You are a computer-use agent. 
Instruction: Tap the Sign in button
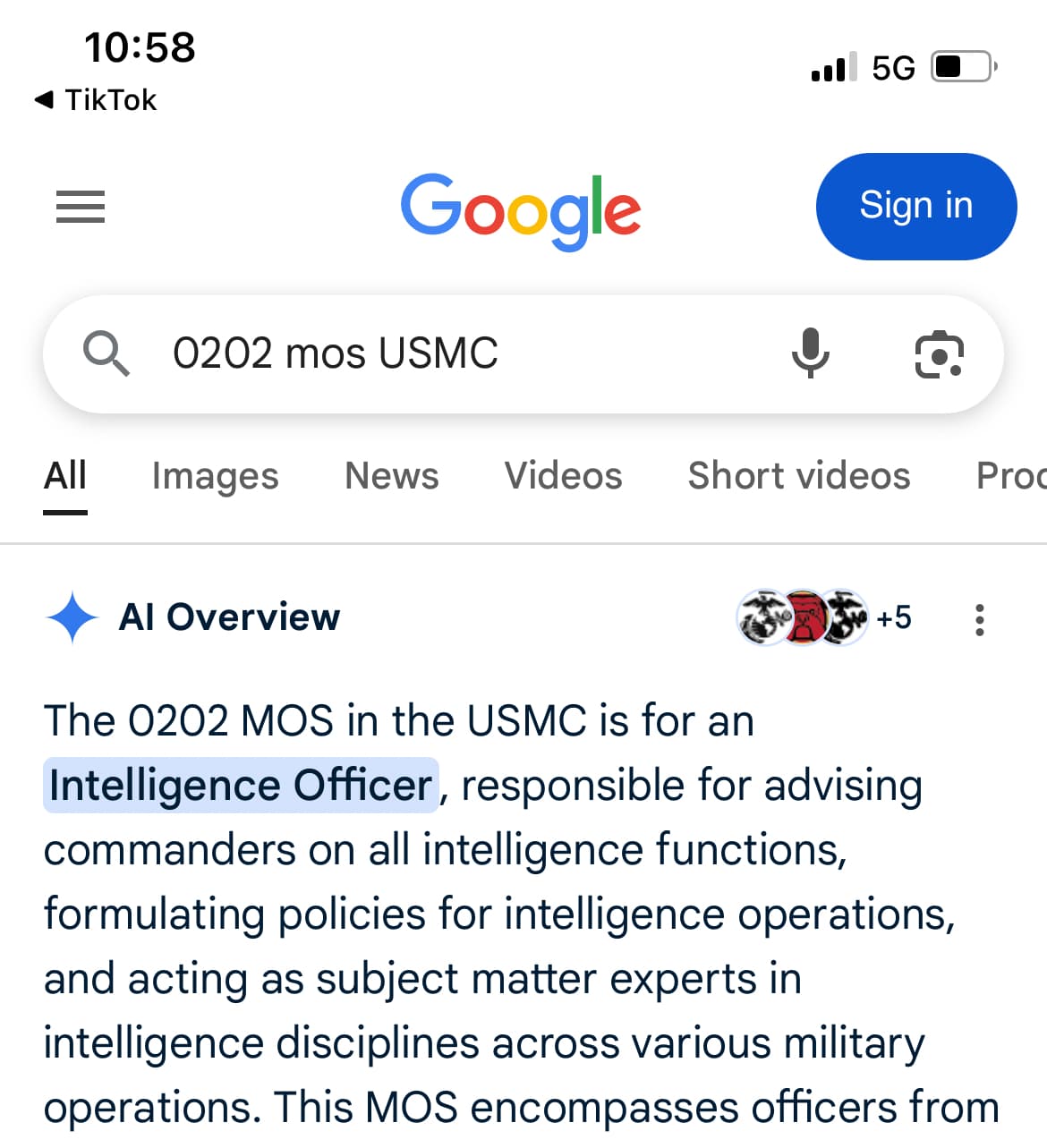pos(915,207)
